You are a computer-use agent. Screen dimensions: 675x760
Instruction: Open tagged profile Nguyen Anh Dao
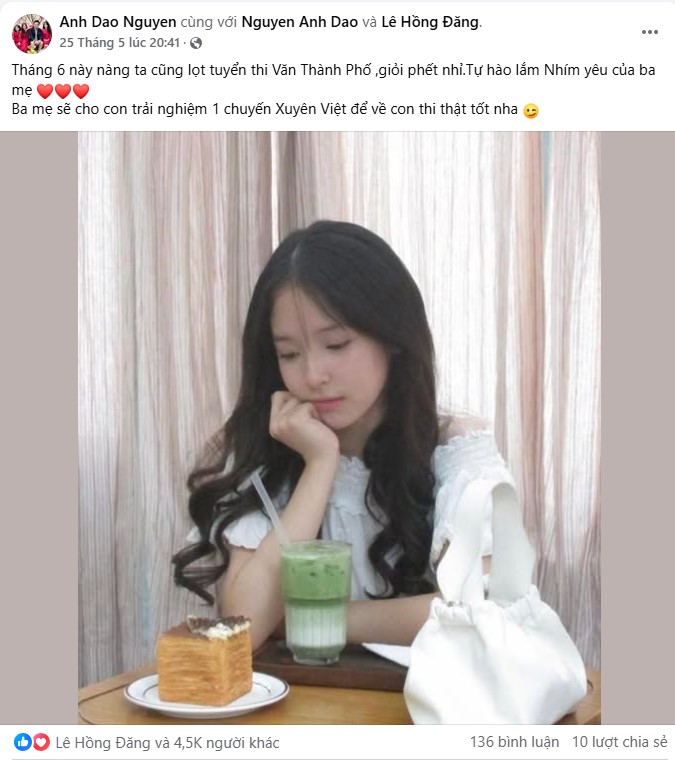tap(299, 23)
